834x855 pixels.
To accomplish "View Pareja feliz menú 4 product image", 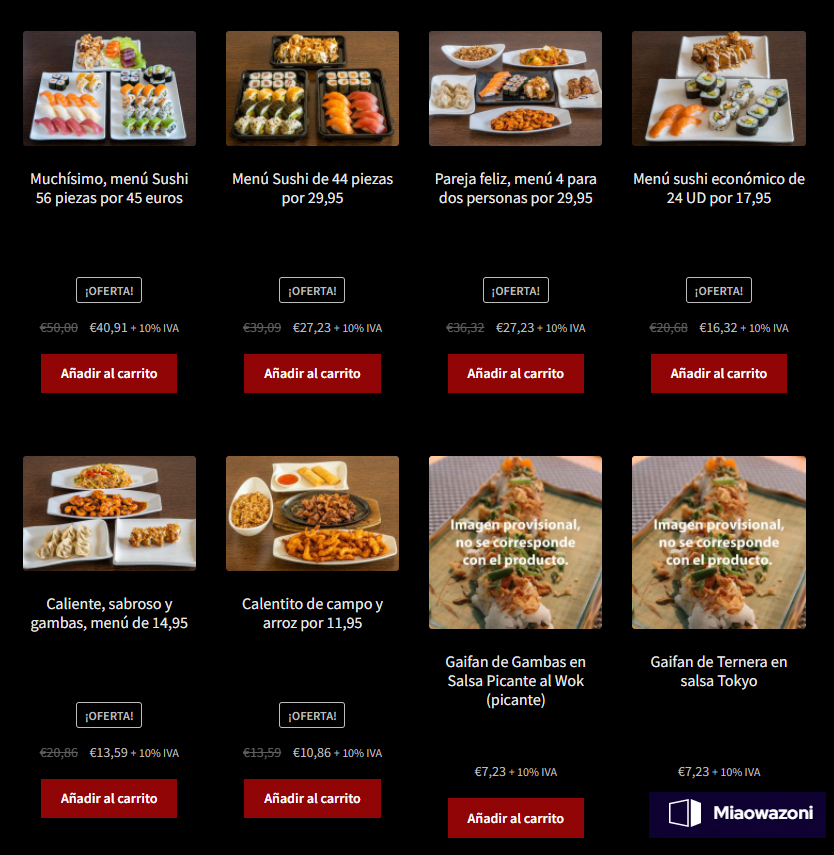I will 515,88.
